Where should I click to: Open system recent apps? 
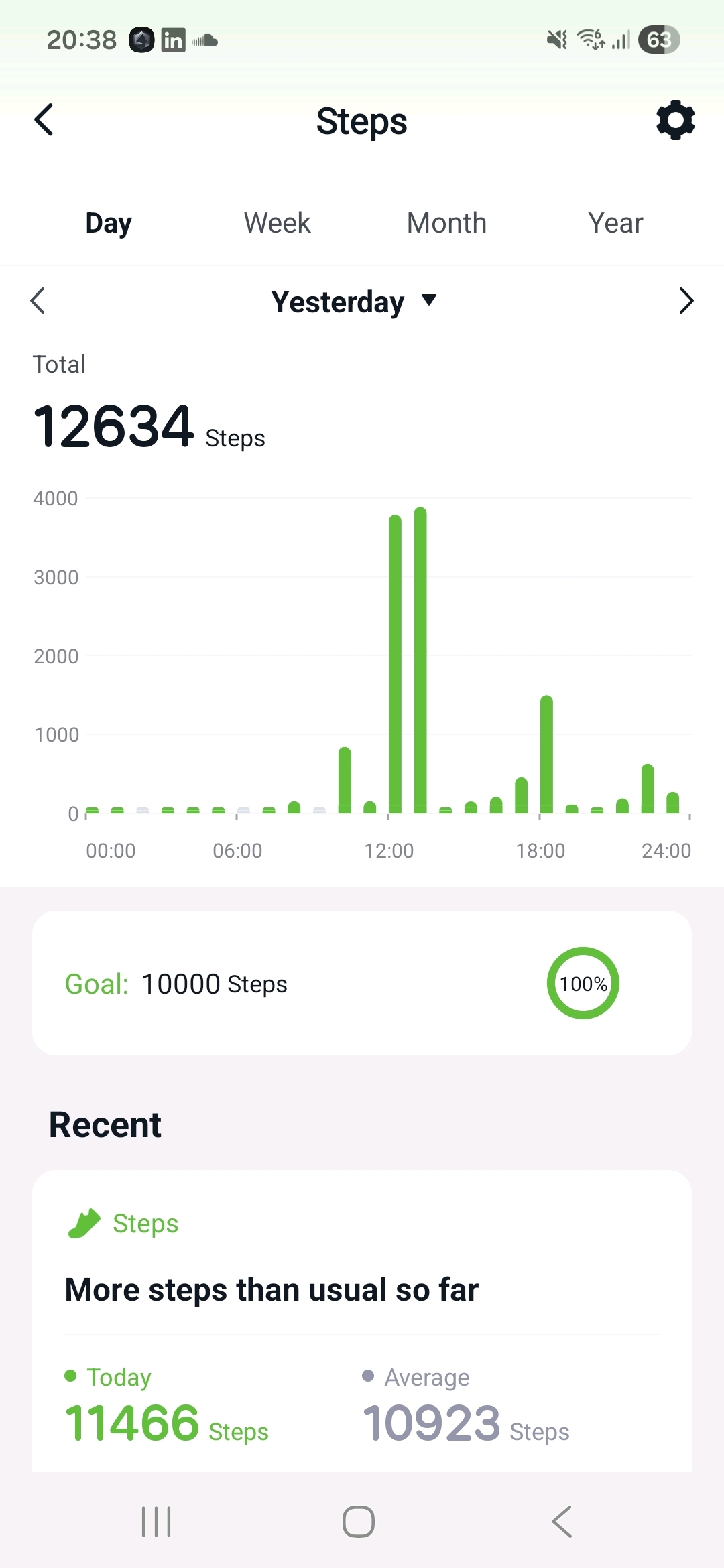pyautogui.click(x=156, y=1521)
